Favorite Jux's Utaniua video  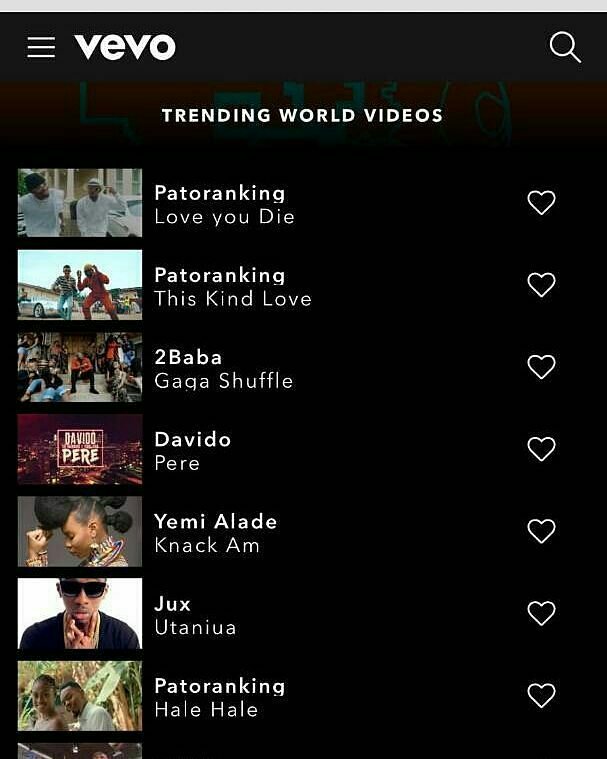click(541, 613)
